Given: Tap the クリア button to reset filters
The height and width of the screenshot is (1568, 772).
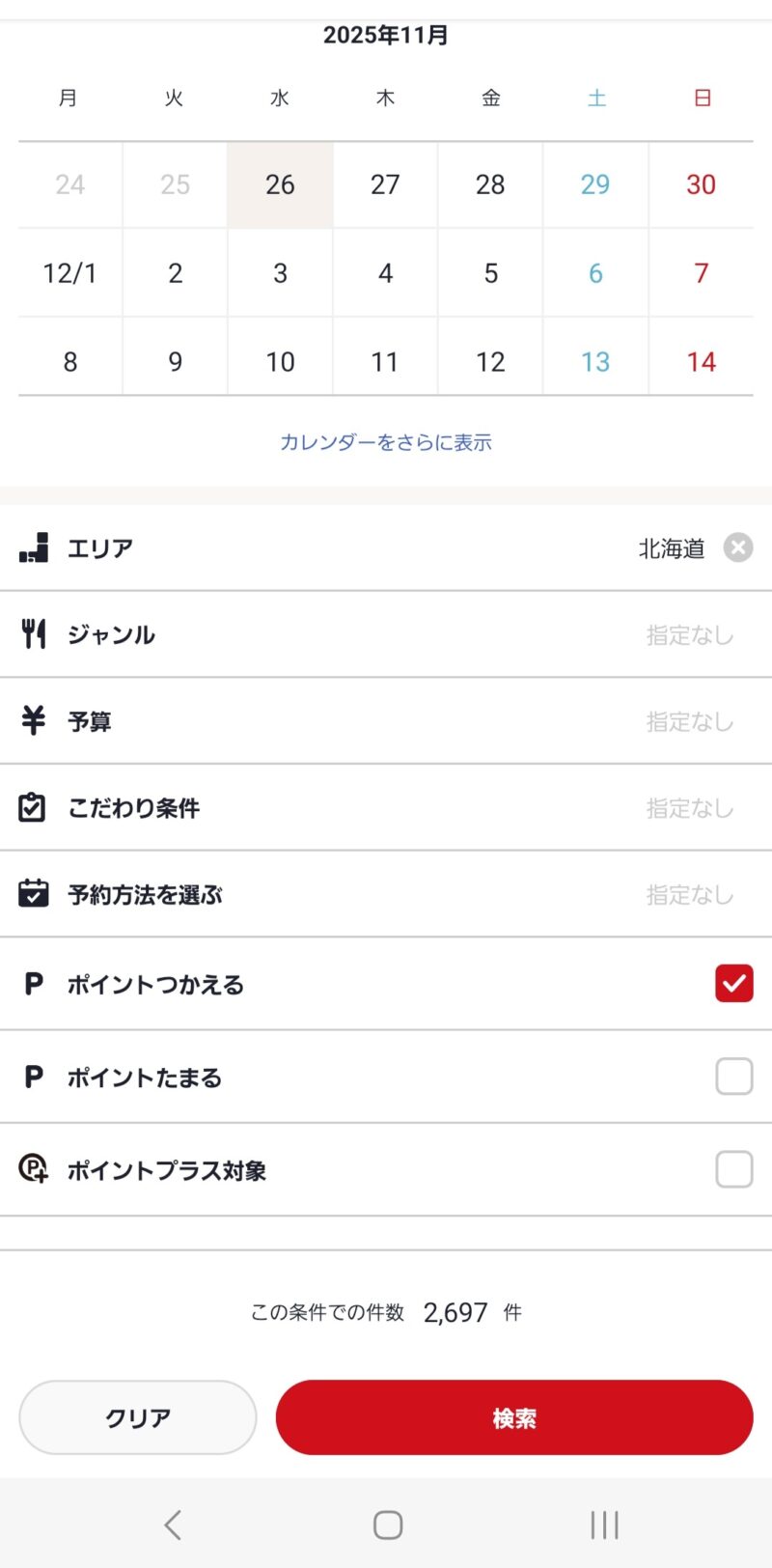Looking at the screenshot, I should click(138, 1417).
